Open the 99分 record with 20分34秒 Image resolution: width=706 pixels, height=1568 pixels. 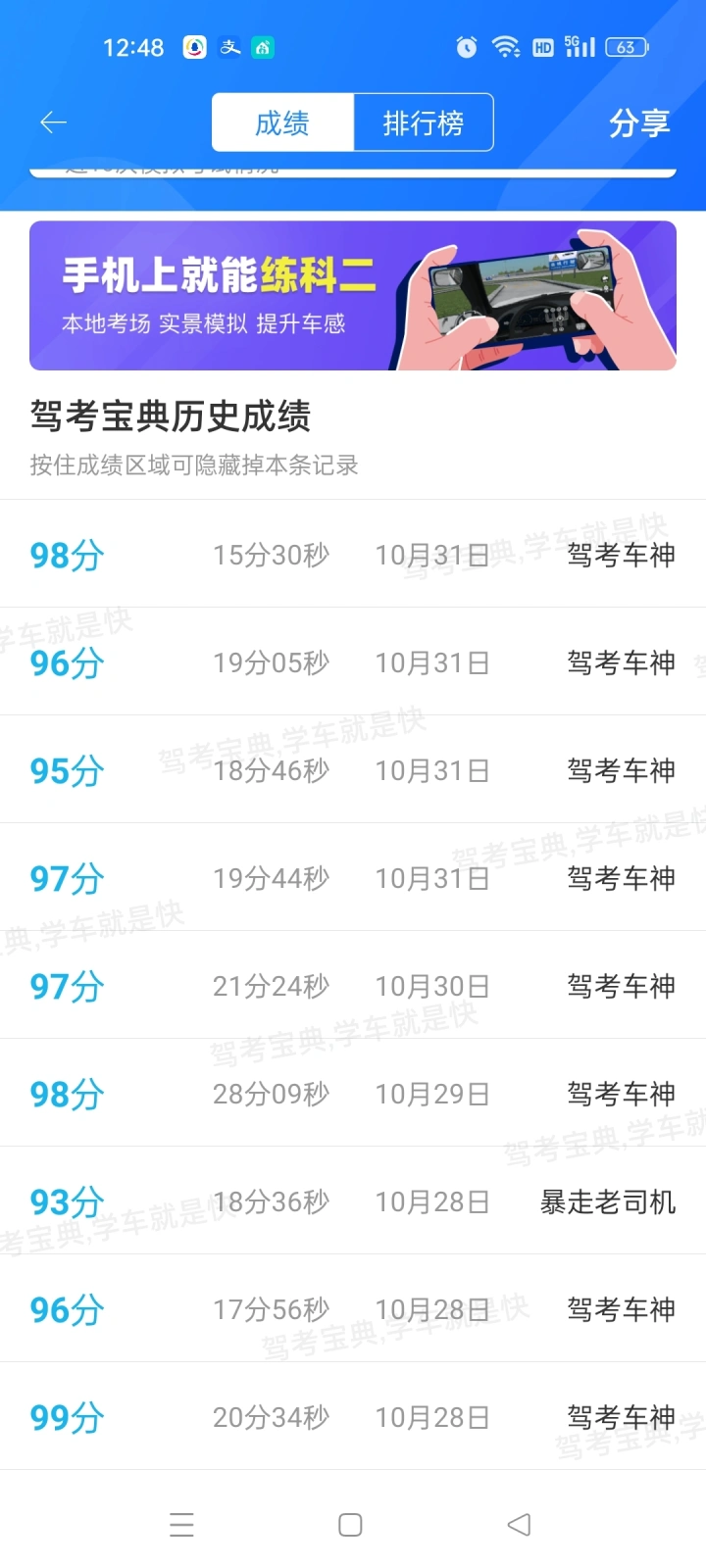click(353, 1417)
